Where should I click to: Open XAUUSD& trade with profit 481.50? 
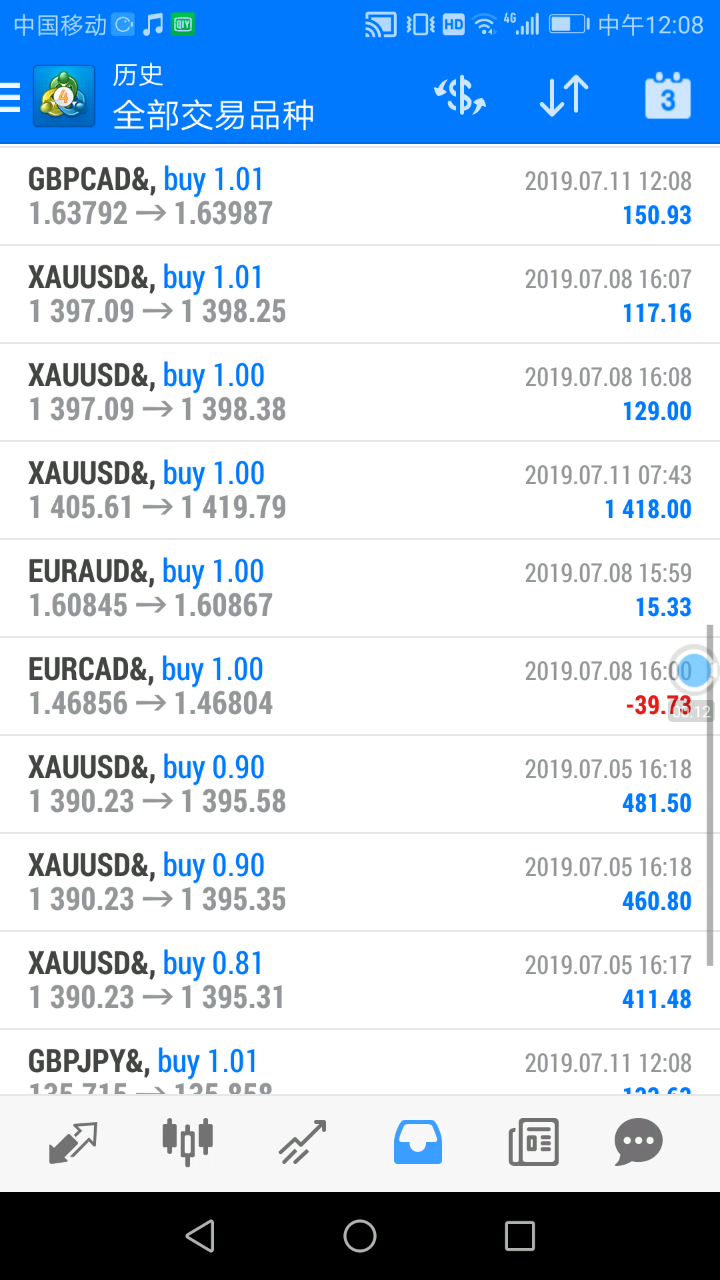pos(360,784)
